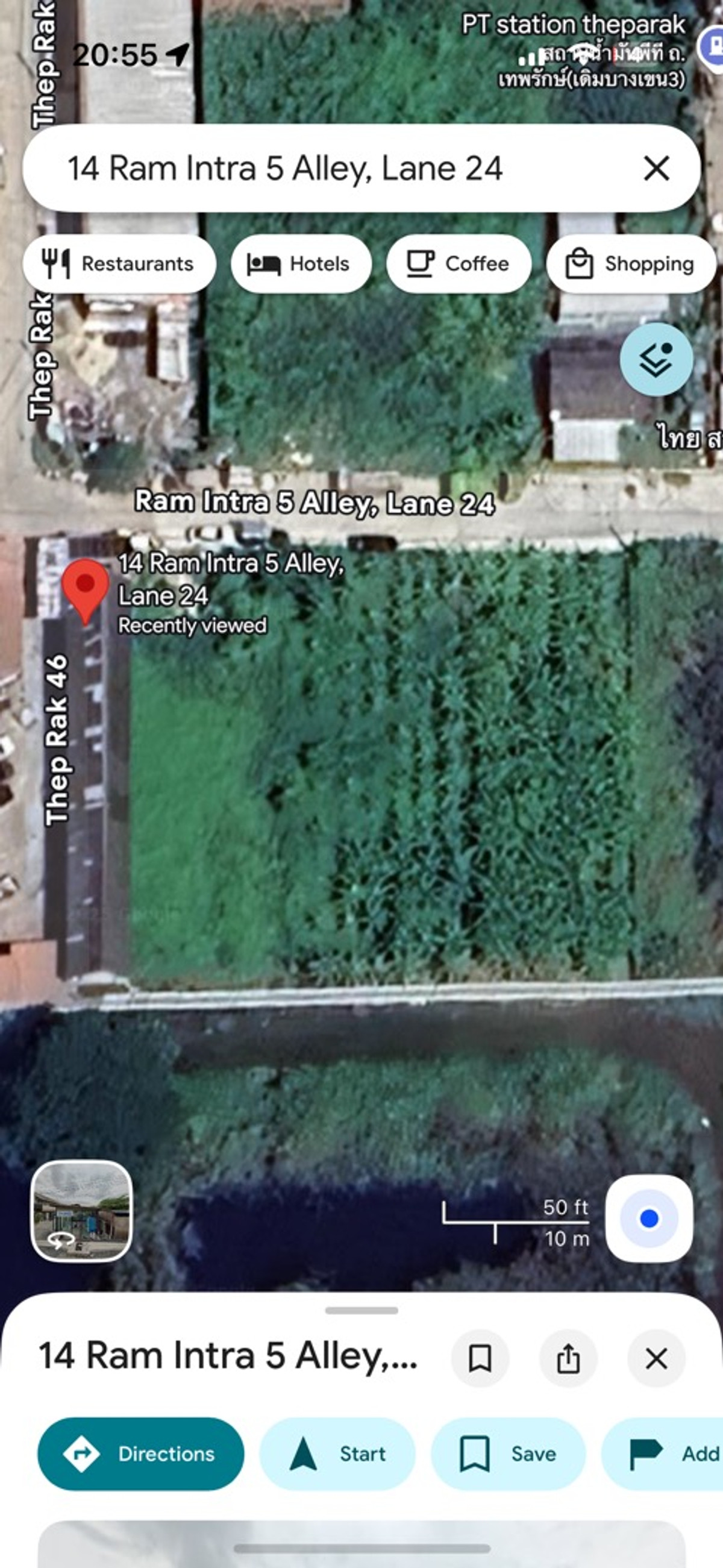Share this location
This screenshot has height=1568, width=723.
[x=568, y=1358]
